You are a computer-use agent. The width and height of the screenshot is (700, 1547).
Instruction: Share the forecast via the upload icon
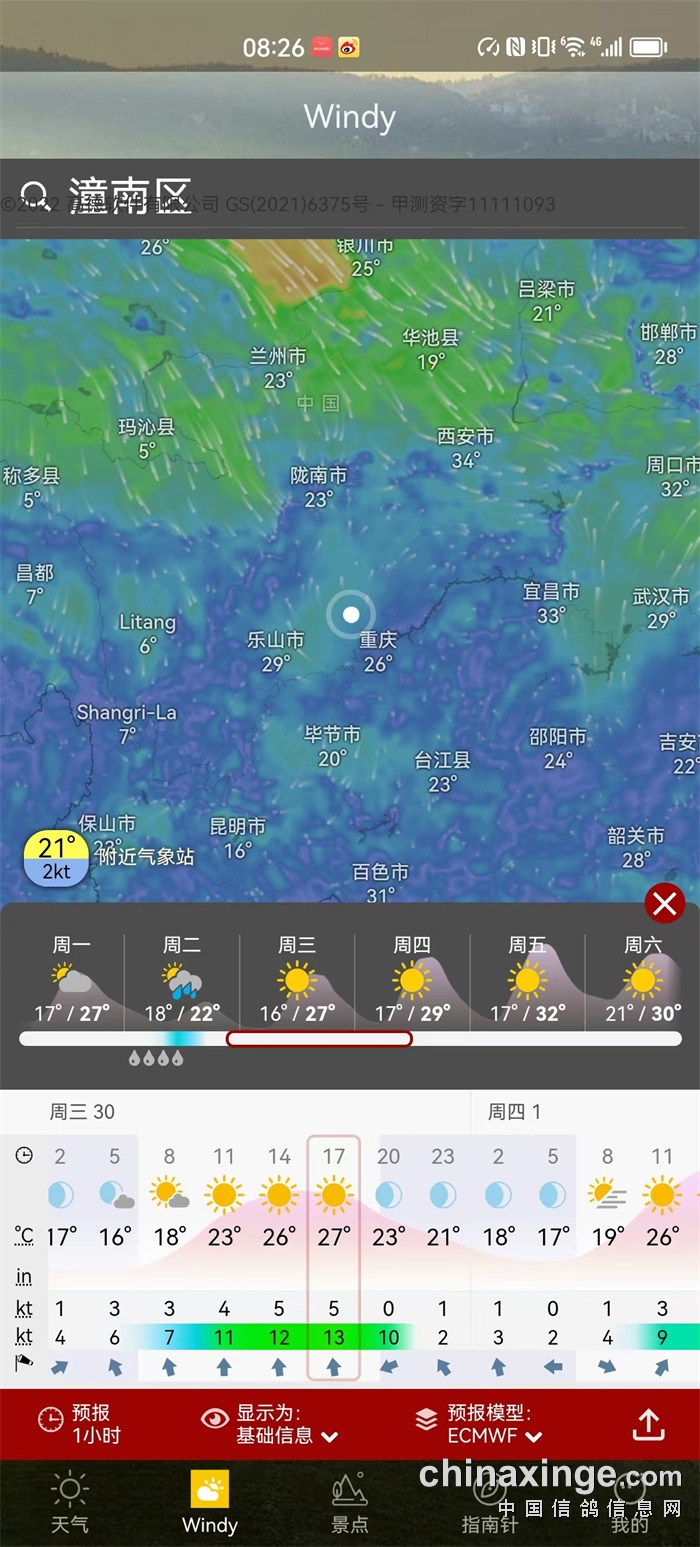pyautogui.click(x=648, y=1424)
